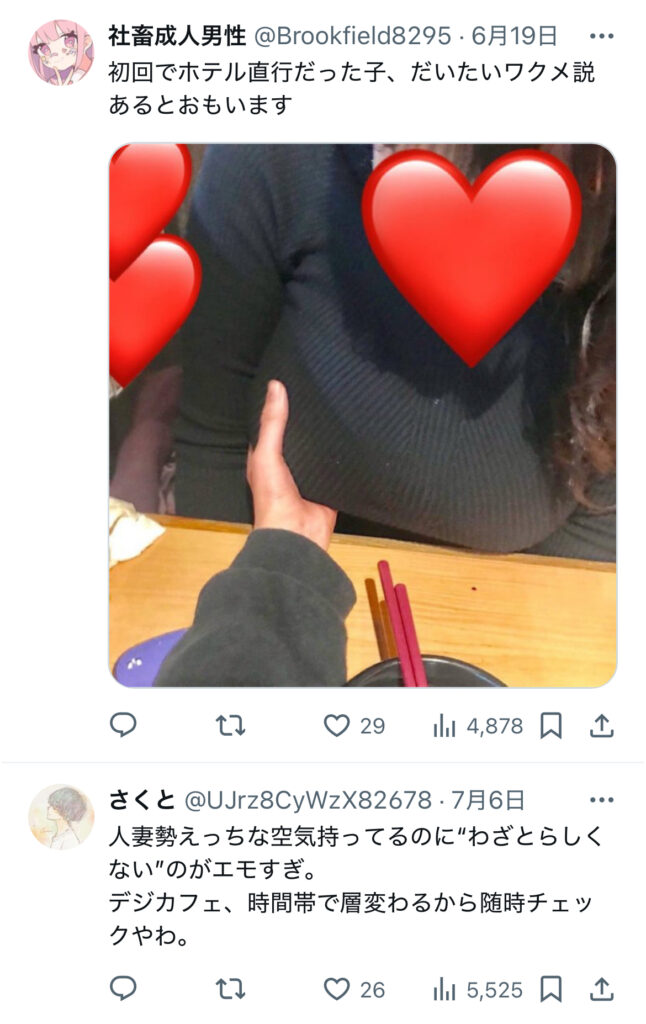The image size is (646, 1024).
Task: Open @UJrz8CyWzX82678 username link
Action: (308, 800)
